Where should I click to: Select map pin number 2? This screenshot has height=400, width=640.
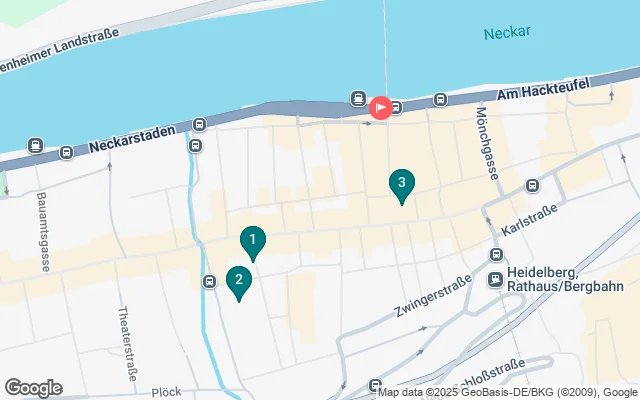coord(238,281)
